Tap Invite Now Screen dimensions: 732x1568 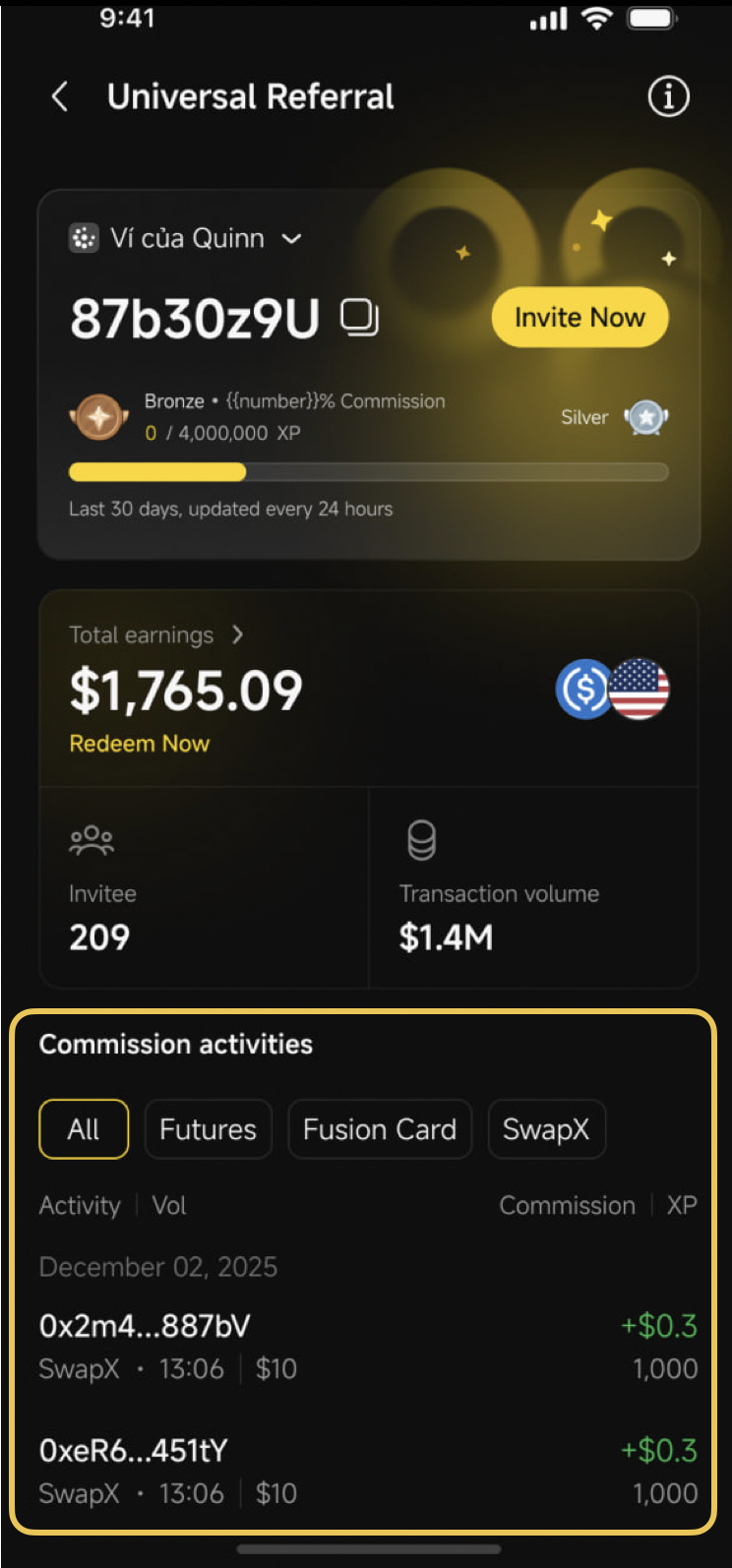tap(579, 318)
